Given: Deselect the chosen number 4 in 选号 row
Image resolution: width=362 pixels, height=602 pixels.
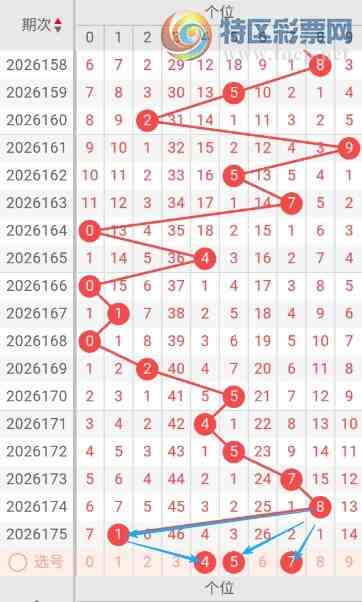Looking at the screenshot, I should coord(205,562).
